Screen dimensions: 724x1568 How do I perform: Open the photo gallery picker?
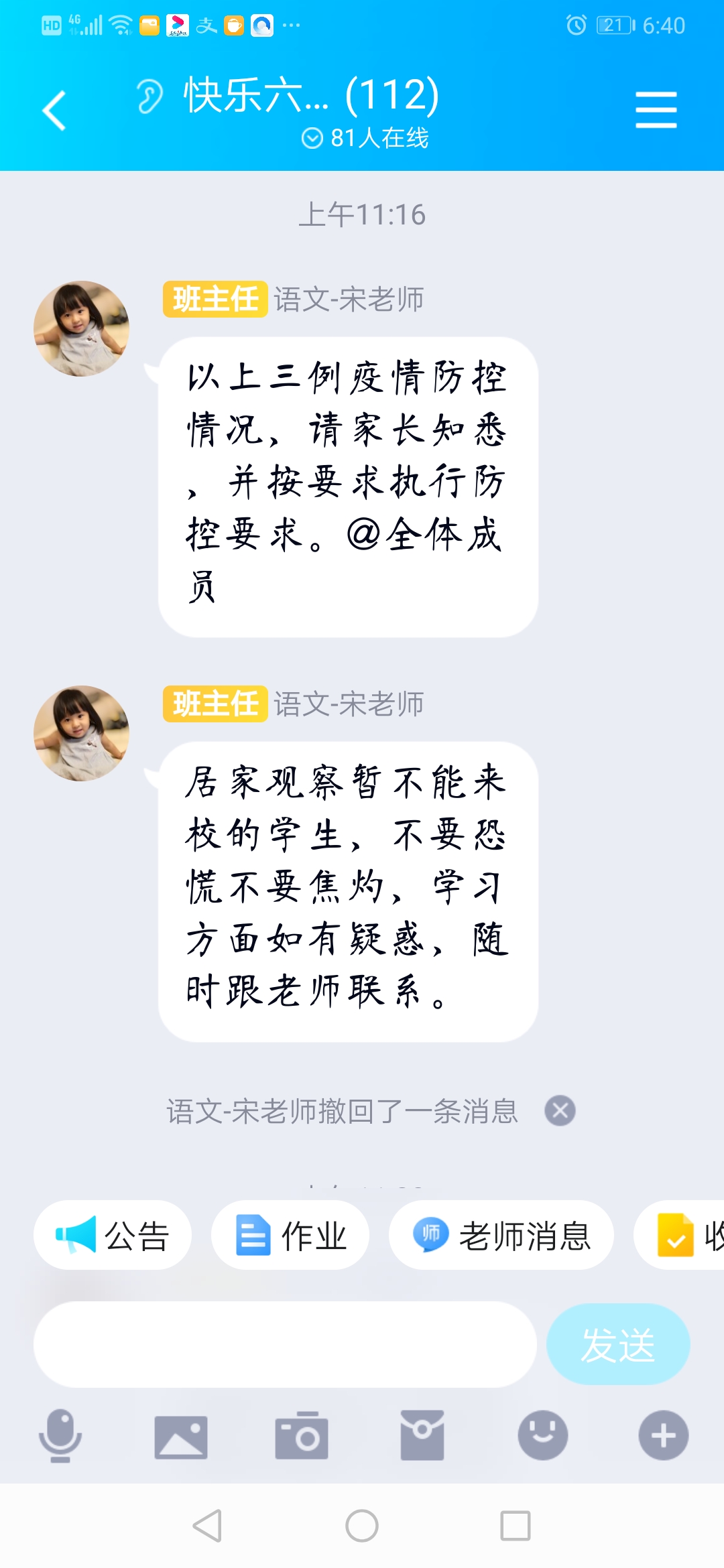pyautogui.click(x=181, y=1437)
